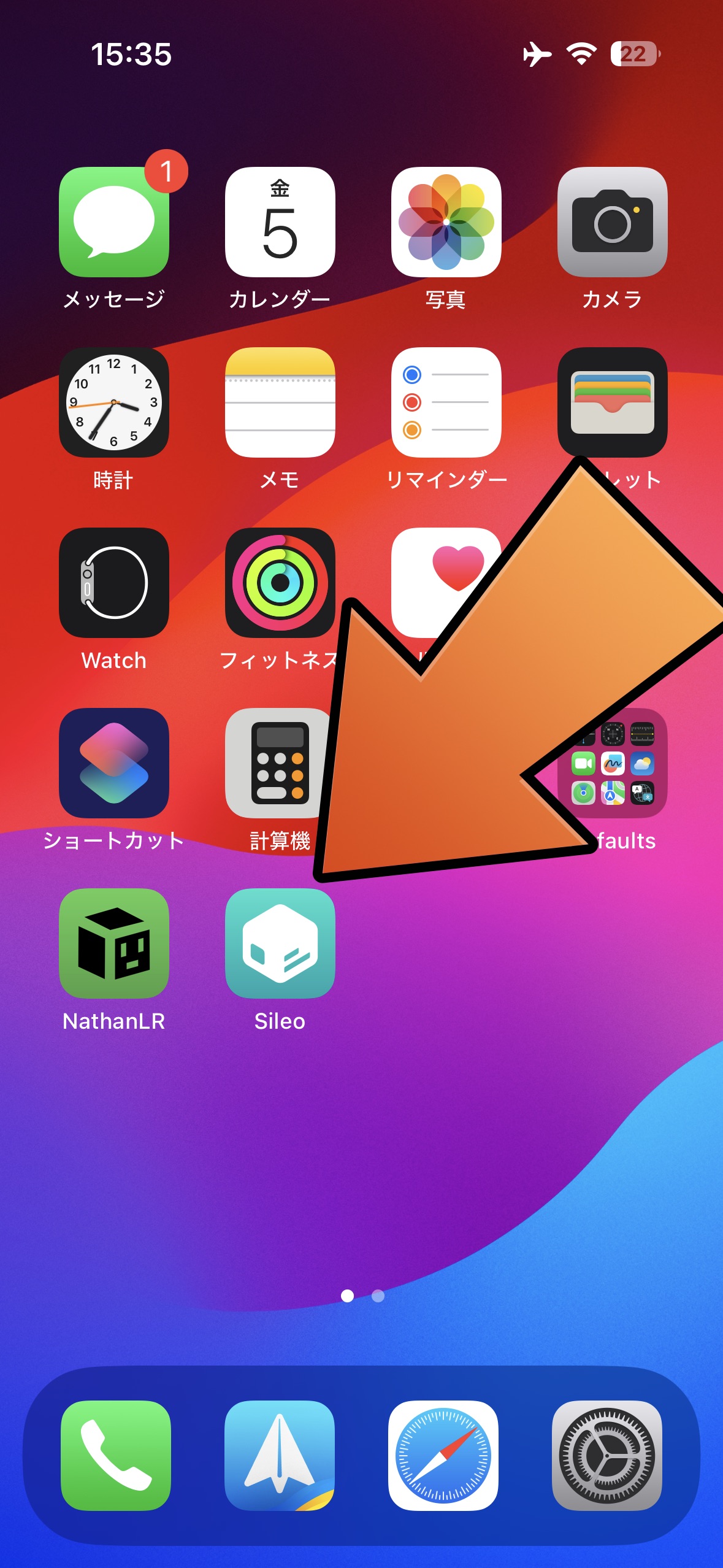Open the Phone app in the dock

(x=116, y=1455)
